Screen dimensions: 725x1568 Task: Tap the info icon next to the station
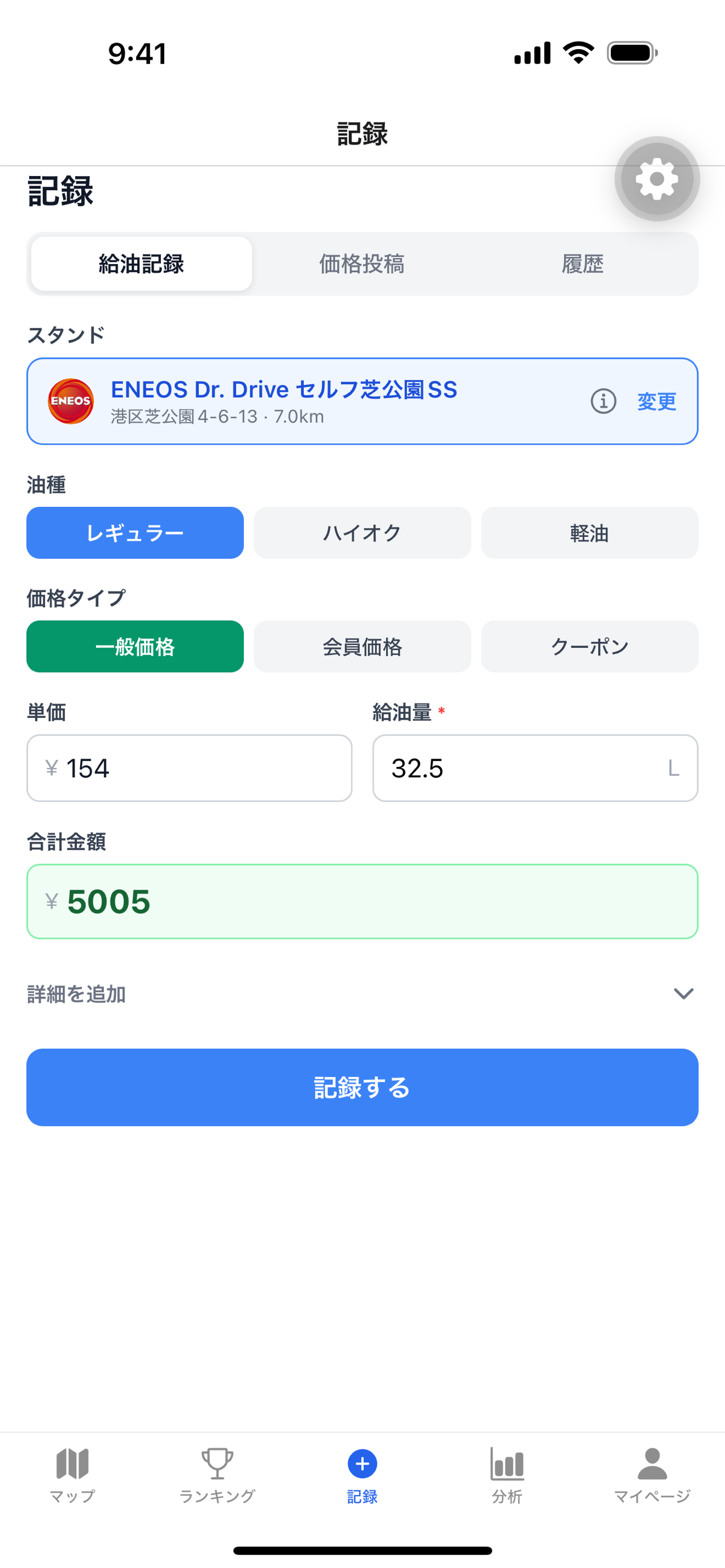603,402
